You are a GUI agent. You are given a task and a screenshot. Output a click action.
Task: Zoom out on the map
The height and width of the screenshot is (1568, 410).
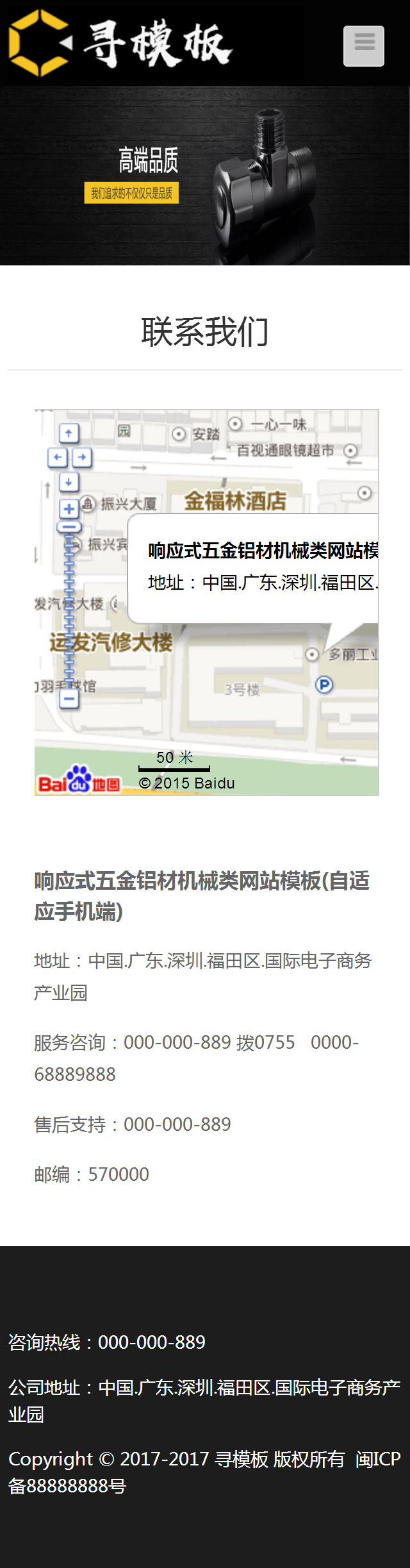pyautogui.click(x=69, y=699)
